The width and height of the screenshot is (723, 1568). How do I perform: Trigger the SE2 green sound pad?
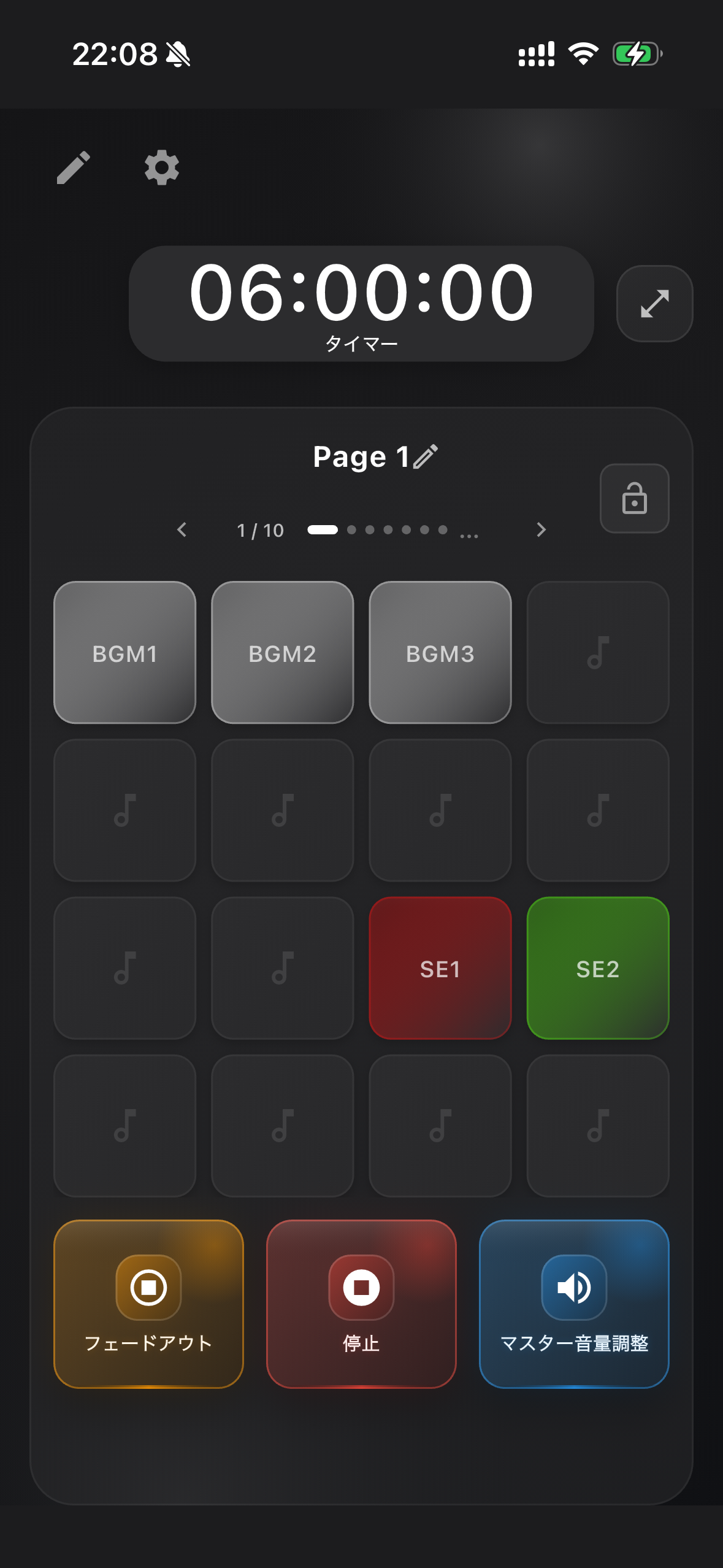(598, 969)
